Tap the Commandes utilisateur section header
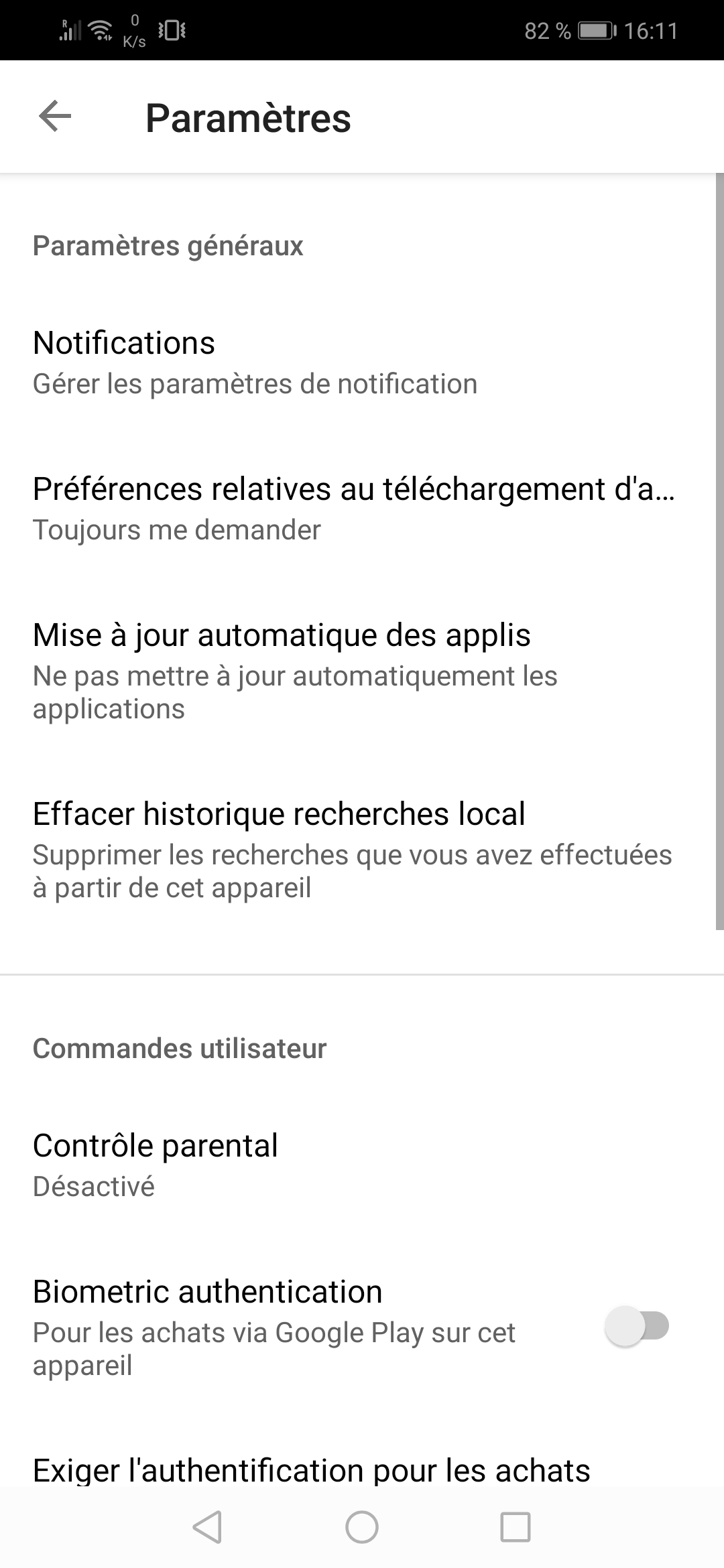Viewport: 724px width, 1568px height. click(180, 1047)
